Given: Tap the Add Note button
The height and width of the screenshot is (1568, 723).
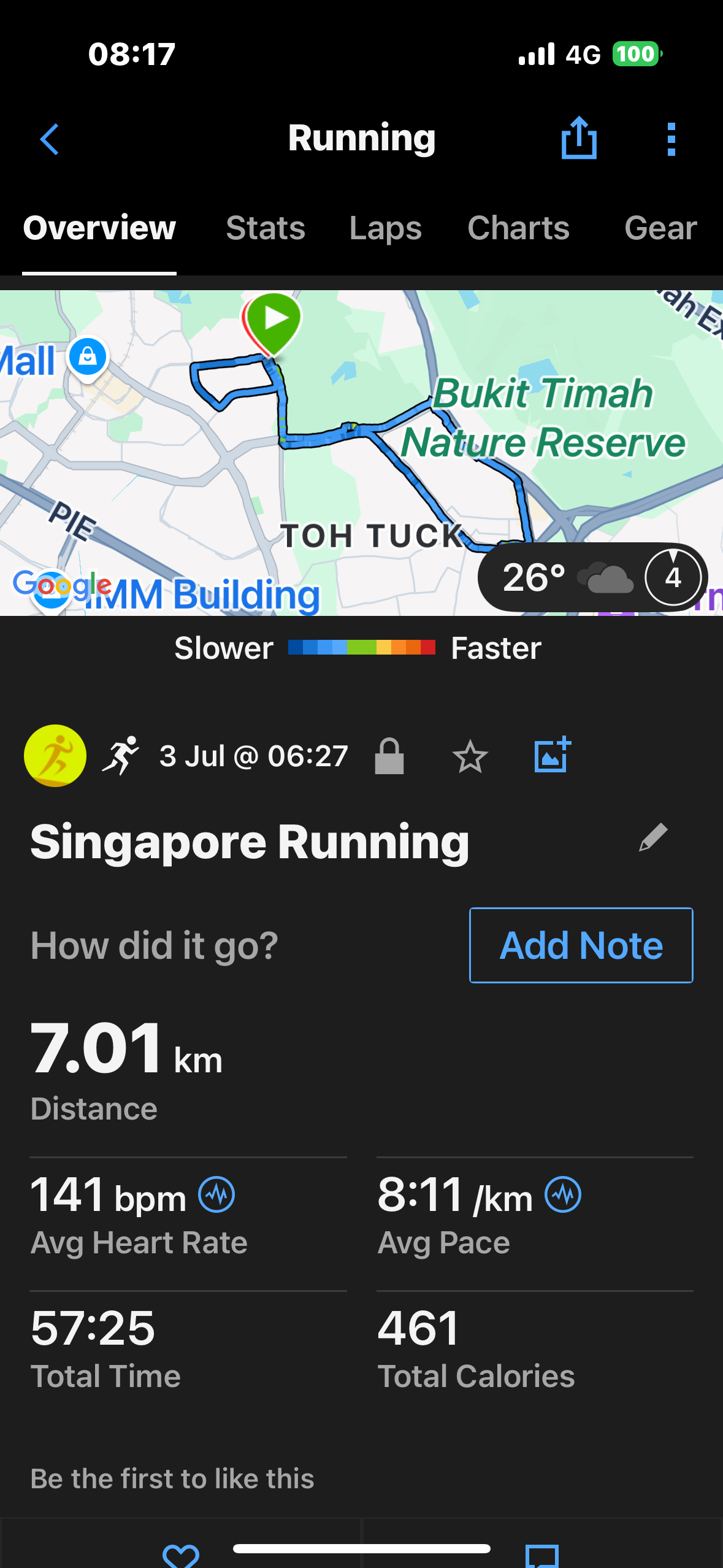Looking at the screenshot, I should 581,945.
